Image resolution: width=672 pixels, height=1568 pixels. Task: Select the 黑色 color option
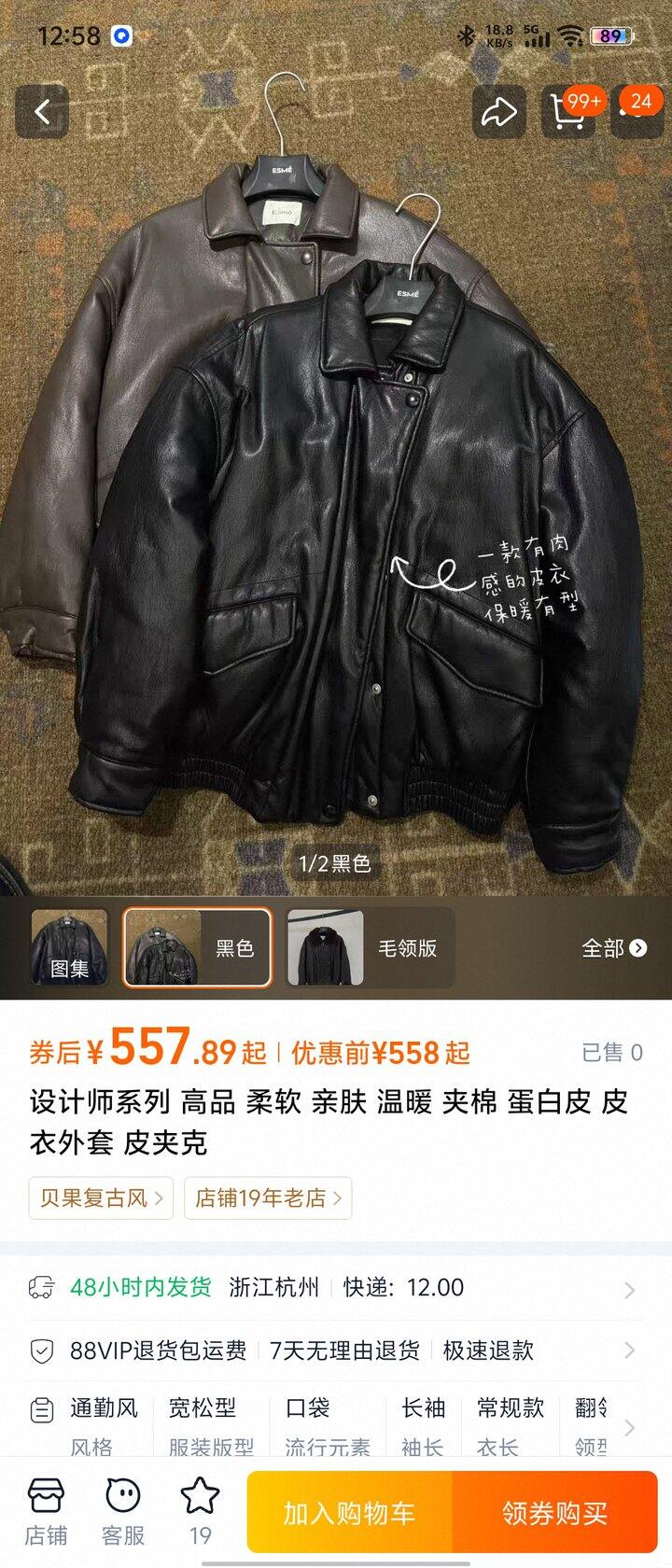[x=198, y=947]
